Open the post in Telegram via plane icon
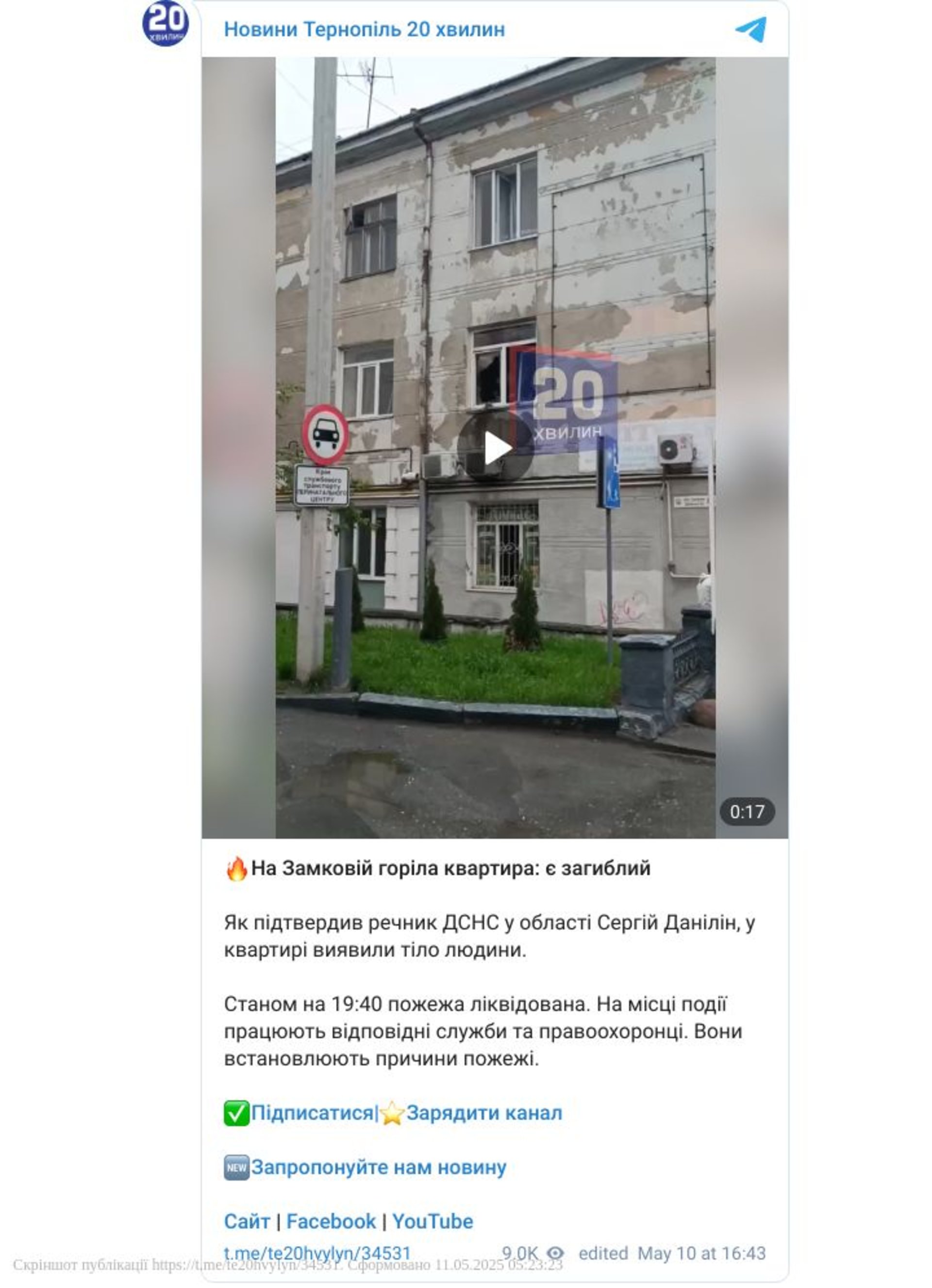The width and height of the screenshot is (932, 1288). (x=751, y=30)
